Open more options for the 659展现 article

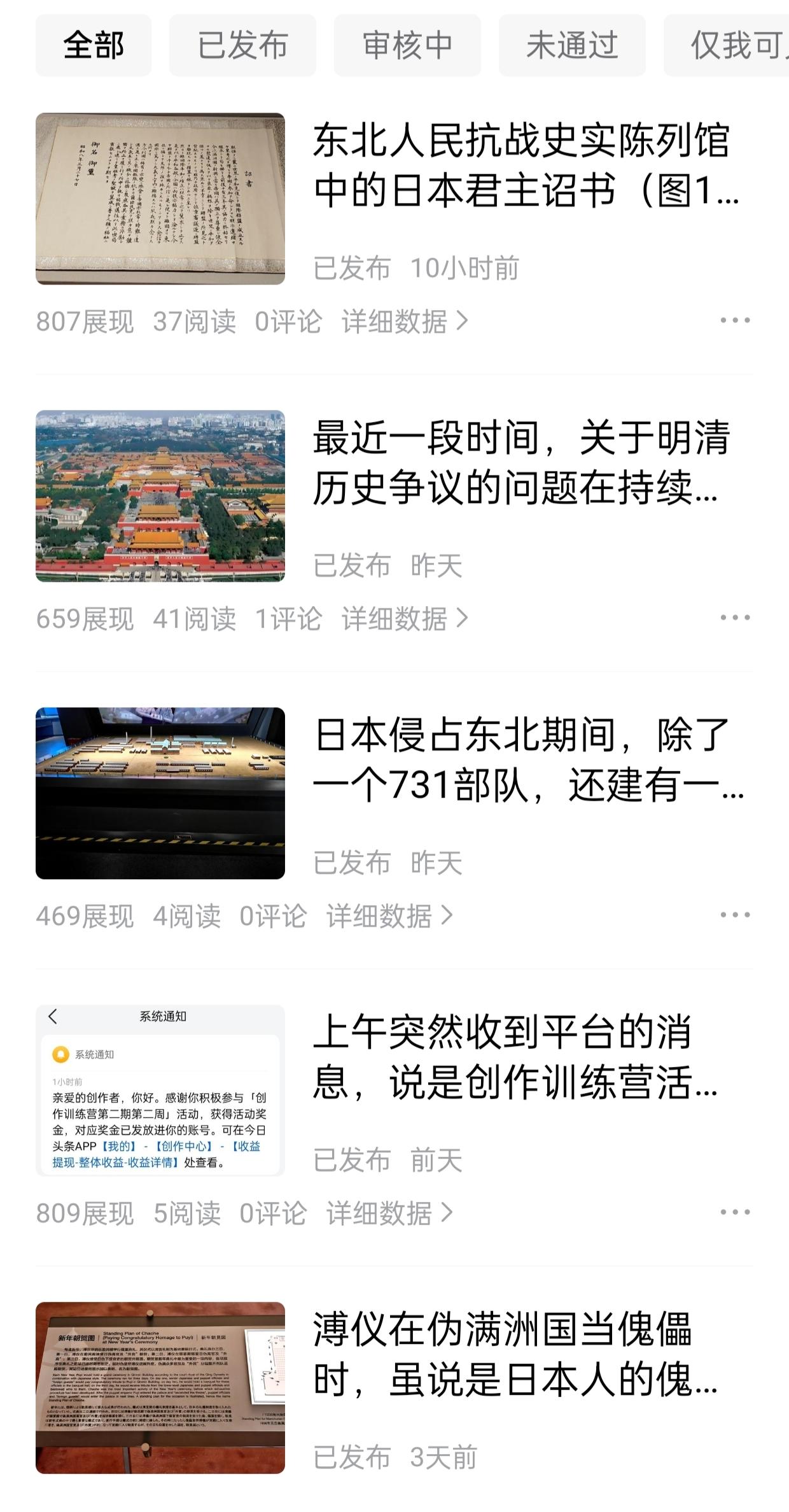(735, 618)
